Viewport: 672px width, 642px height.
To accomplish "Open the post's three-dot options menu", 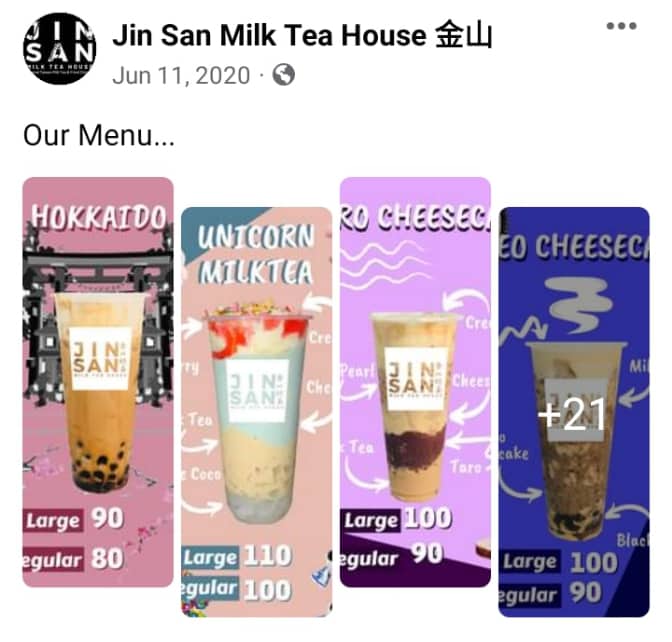I will point(621,25).
